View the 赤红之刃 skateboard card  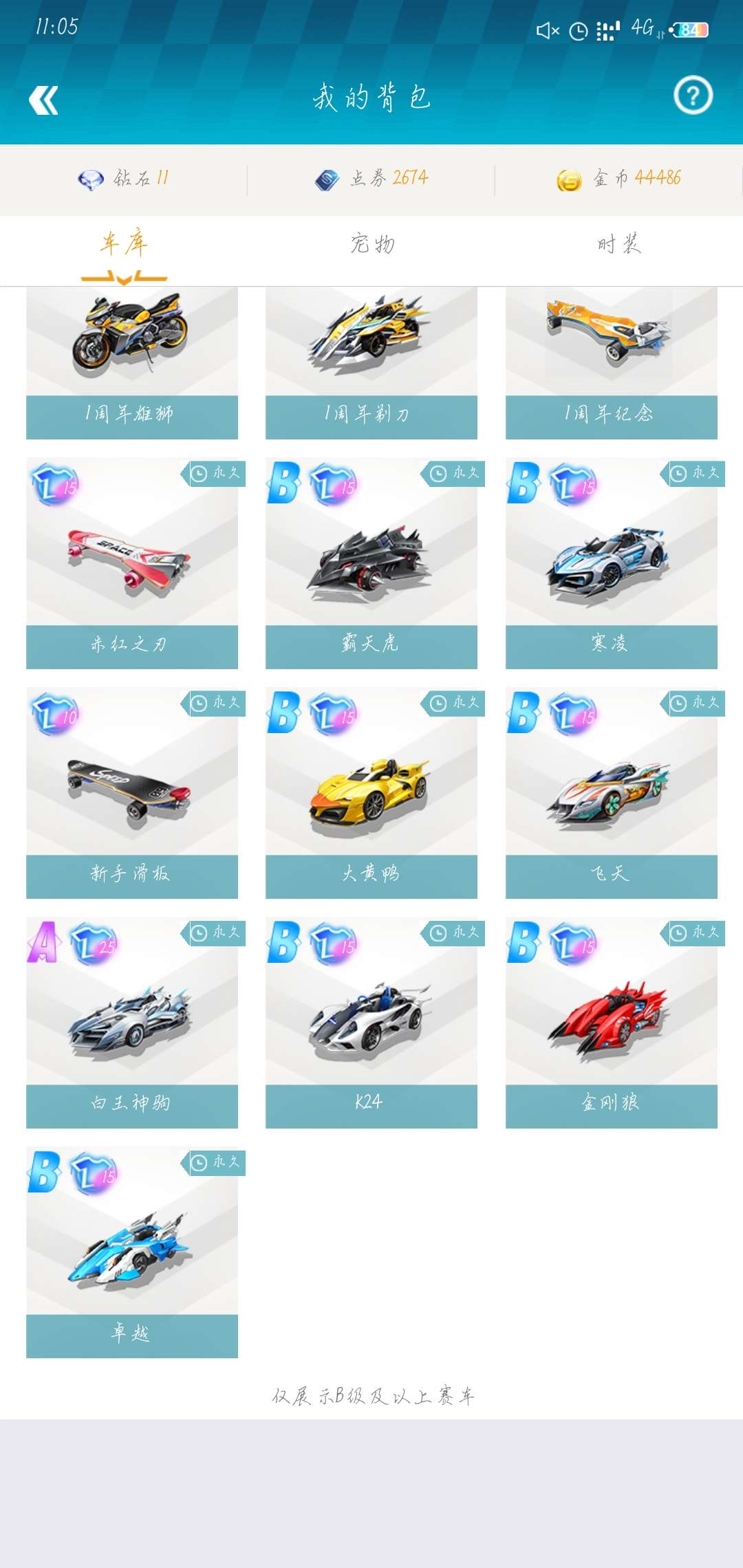[x=132, y=564]
